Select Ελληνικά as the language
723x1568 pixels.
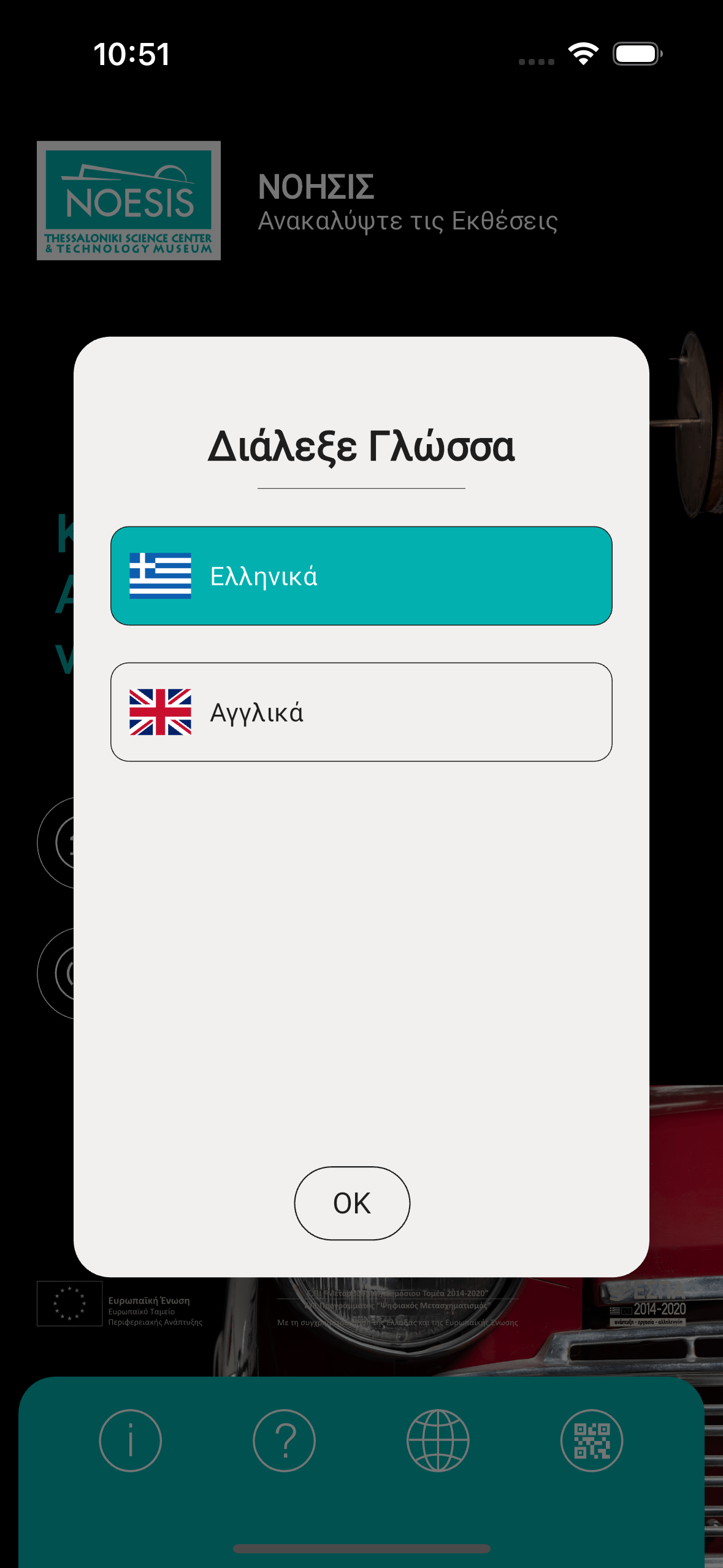coord(361,575)
